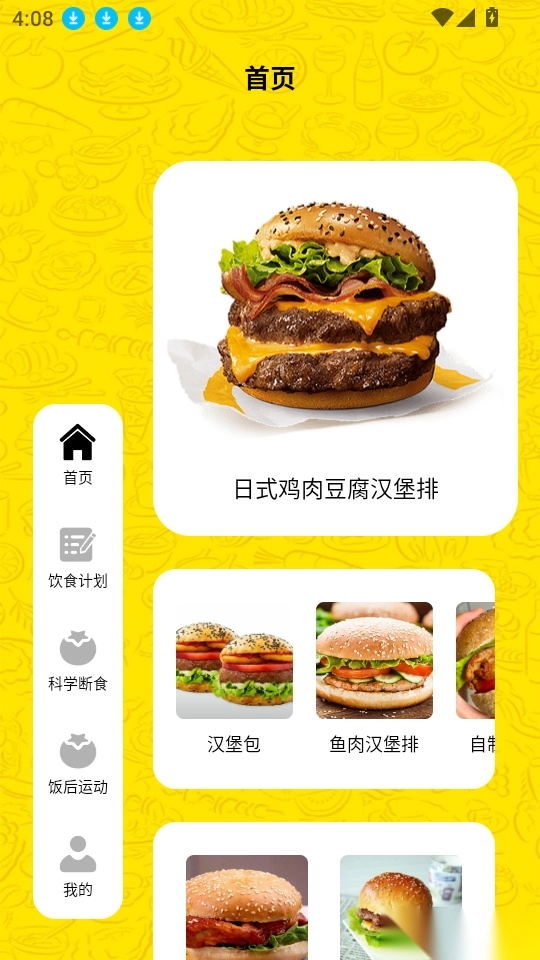Go to the 科学断食 tab
The height and width of the screenshot is (960, 540).
tap(78, 661)
